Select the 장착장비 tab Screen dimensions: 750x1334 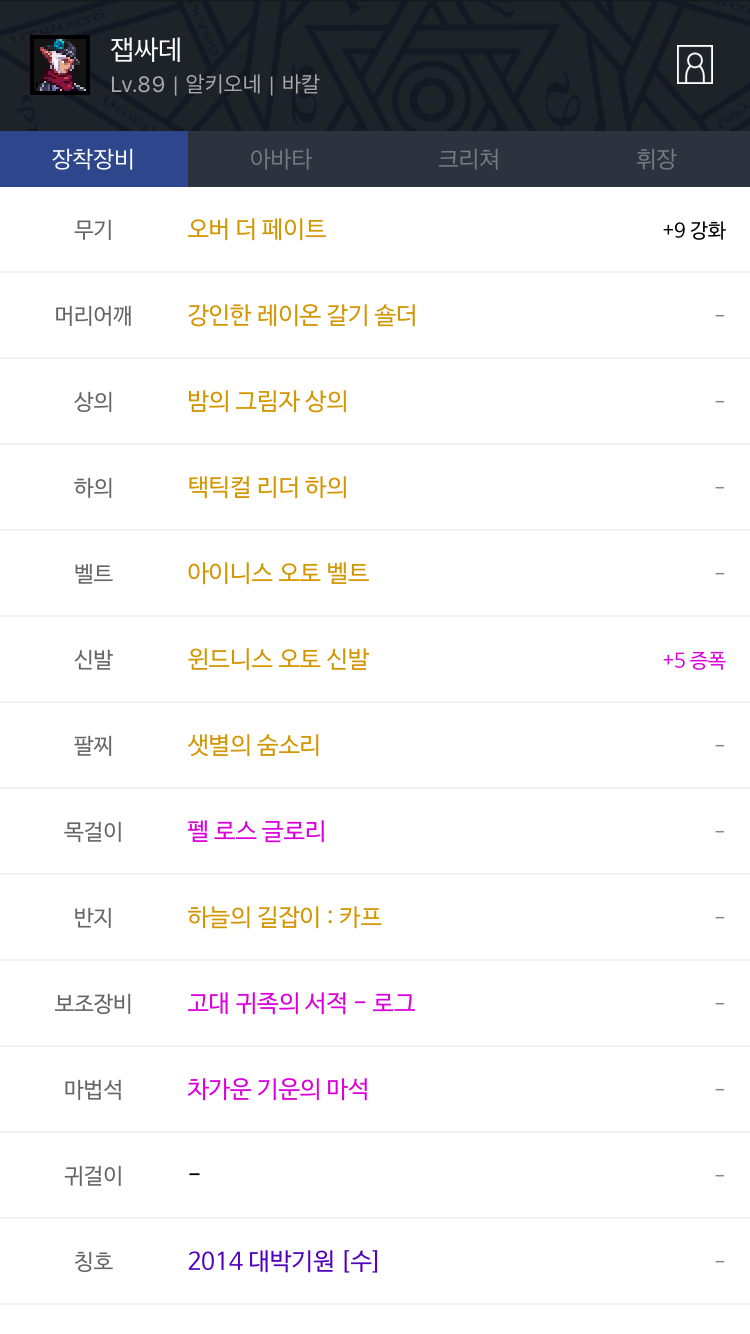click(94, 159)
